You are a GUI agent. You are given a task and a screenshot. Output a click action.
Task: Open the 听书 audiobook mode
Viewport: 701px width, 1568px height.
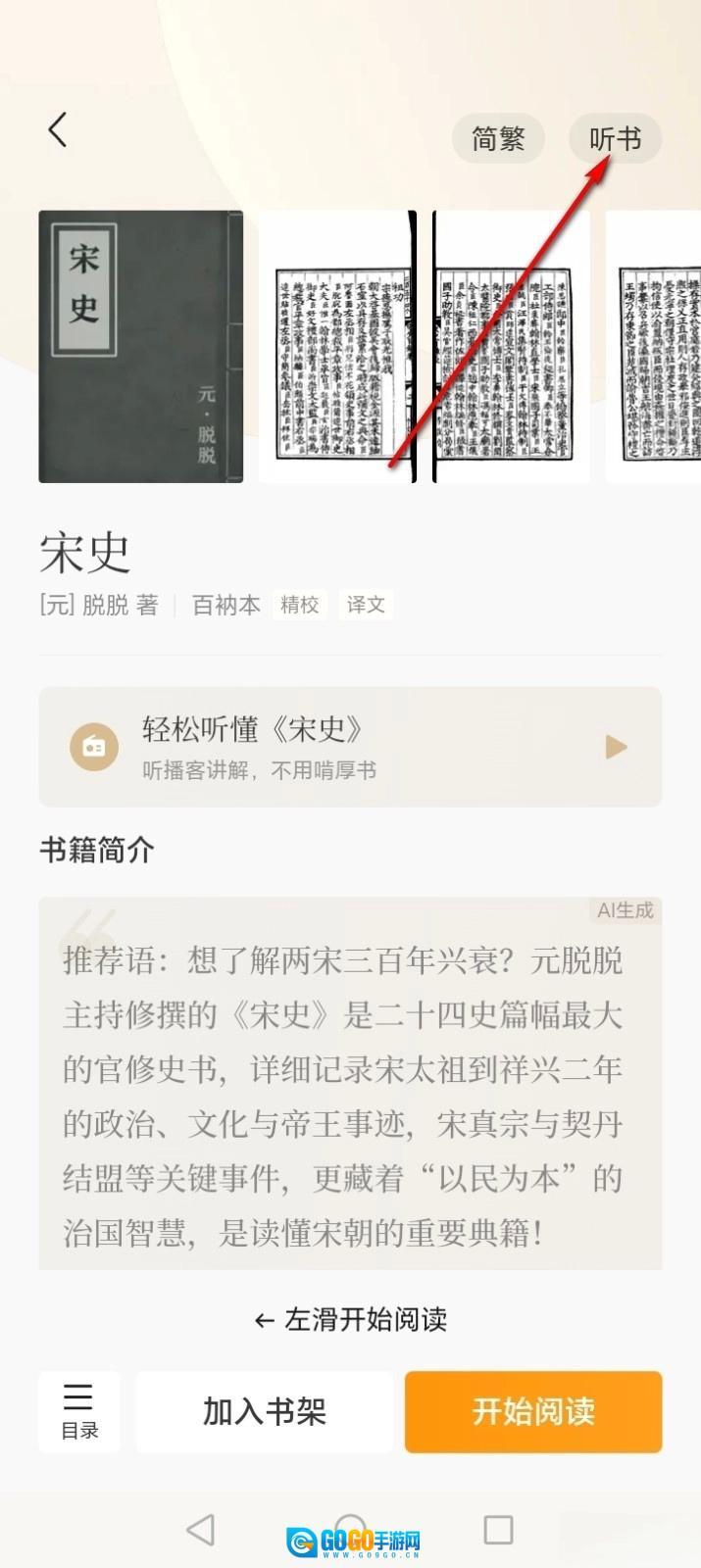(615, 139)
